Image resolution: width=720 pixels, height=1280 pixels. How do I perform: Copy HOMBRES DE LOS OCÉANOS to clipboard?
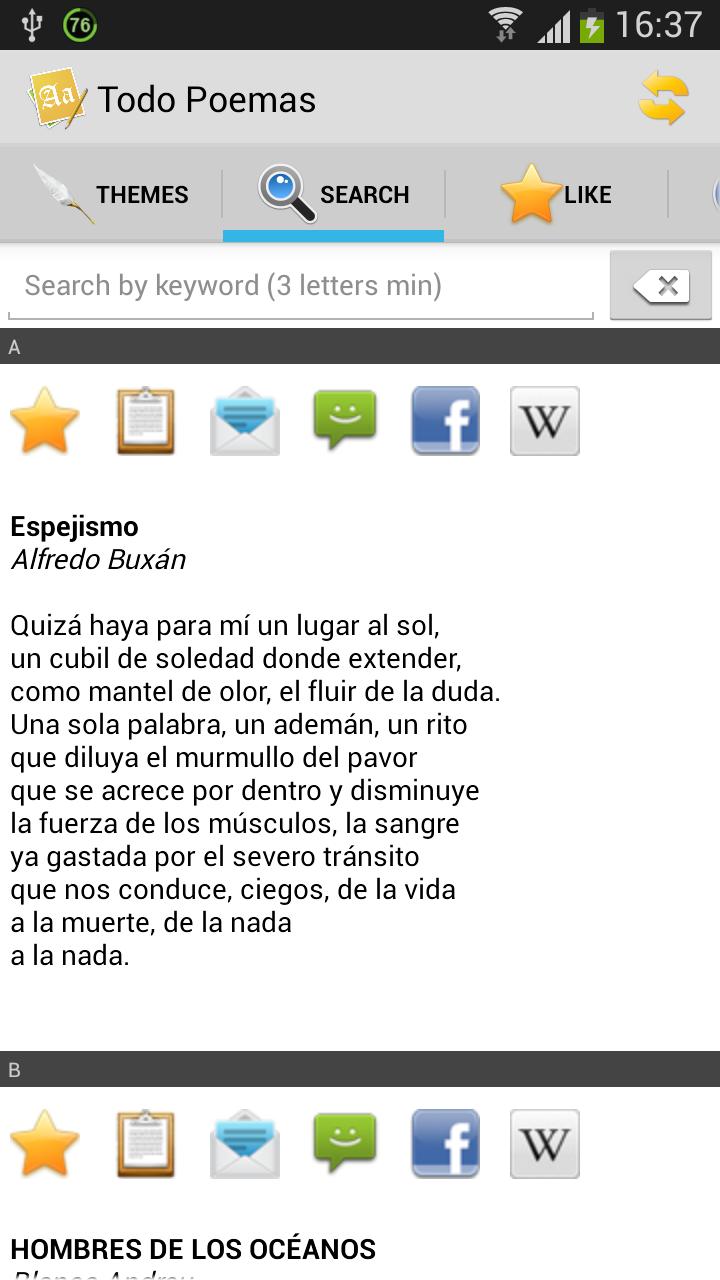coord(144,1144)
